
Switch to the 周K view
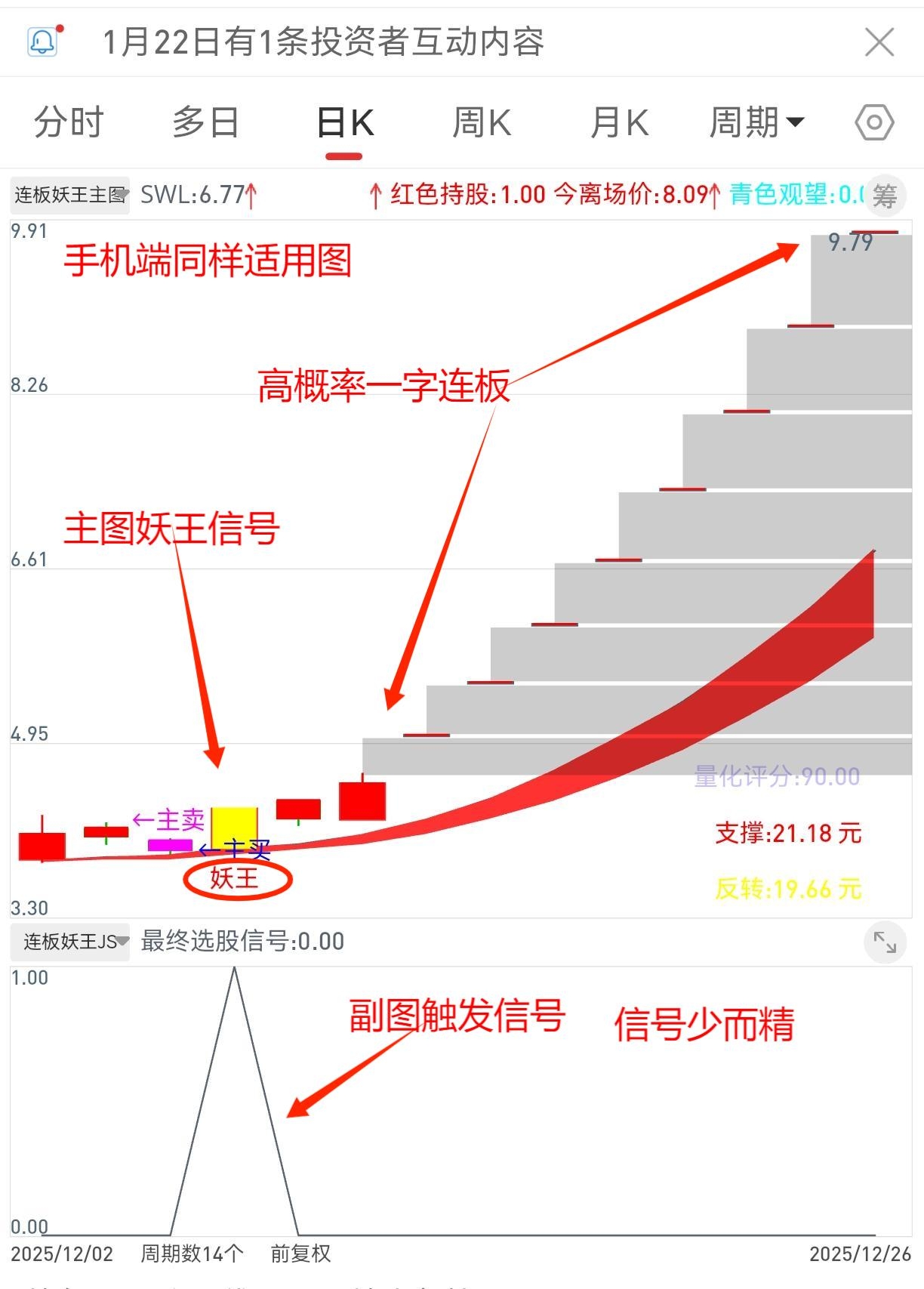pos(482,122)
